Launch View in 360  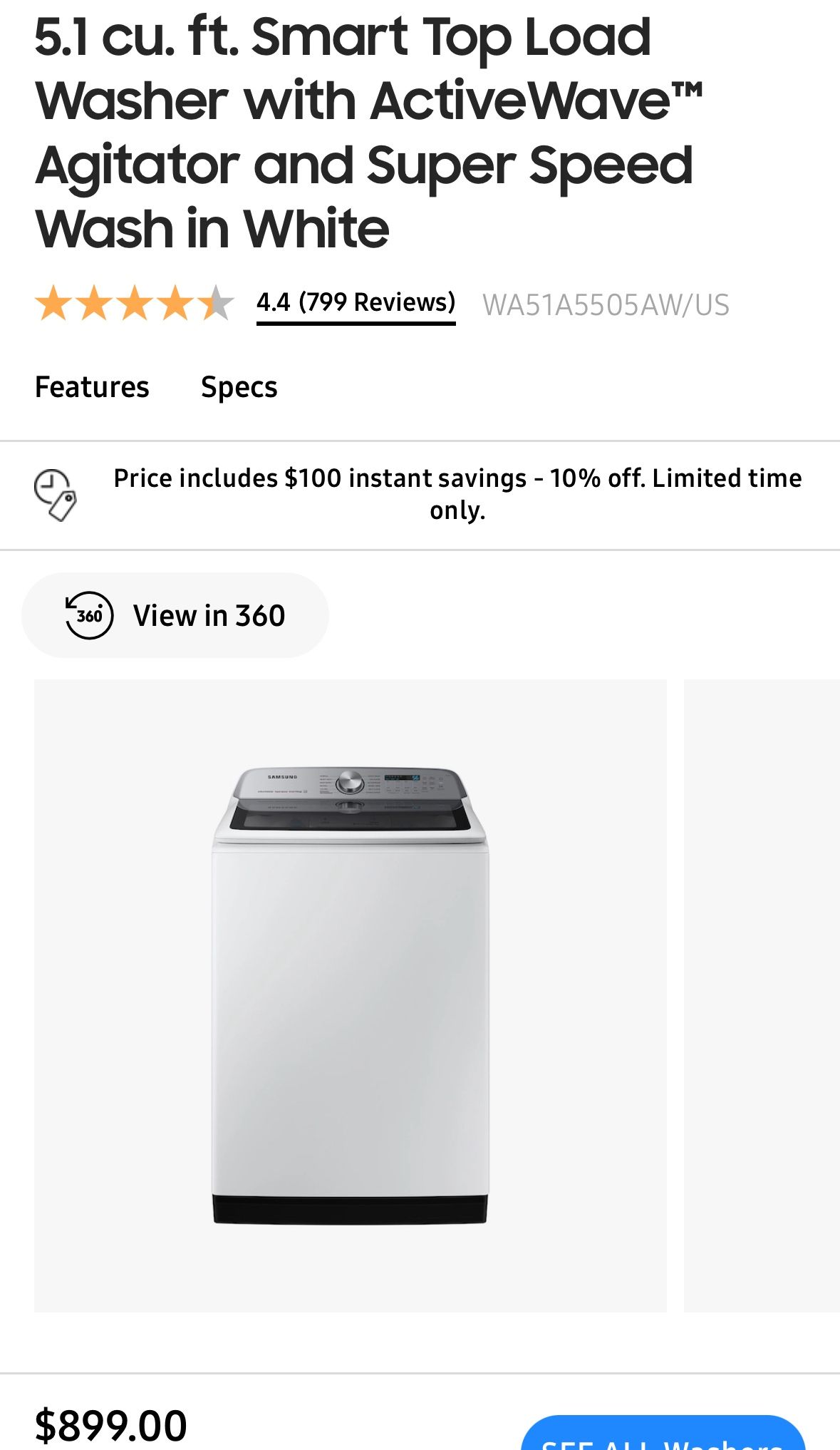click(x=175, y=615)
